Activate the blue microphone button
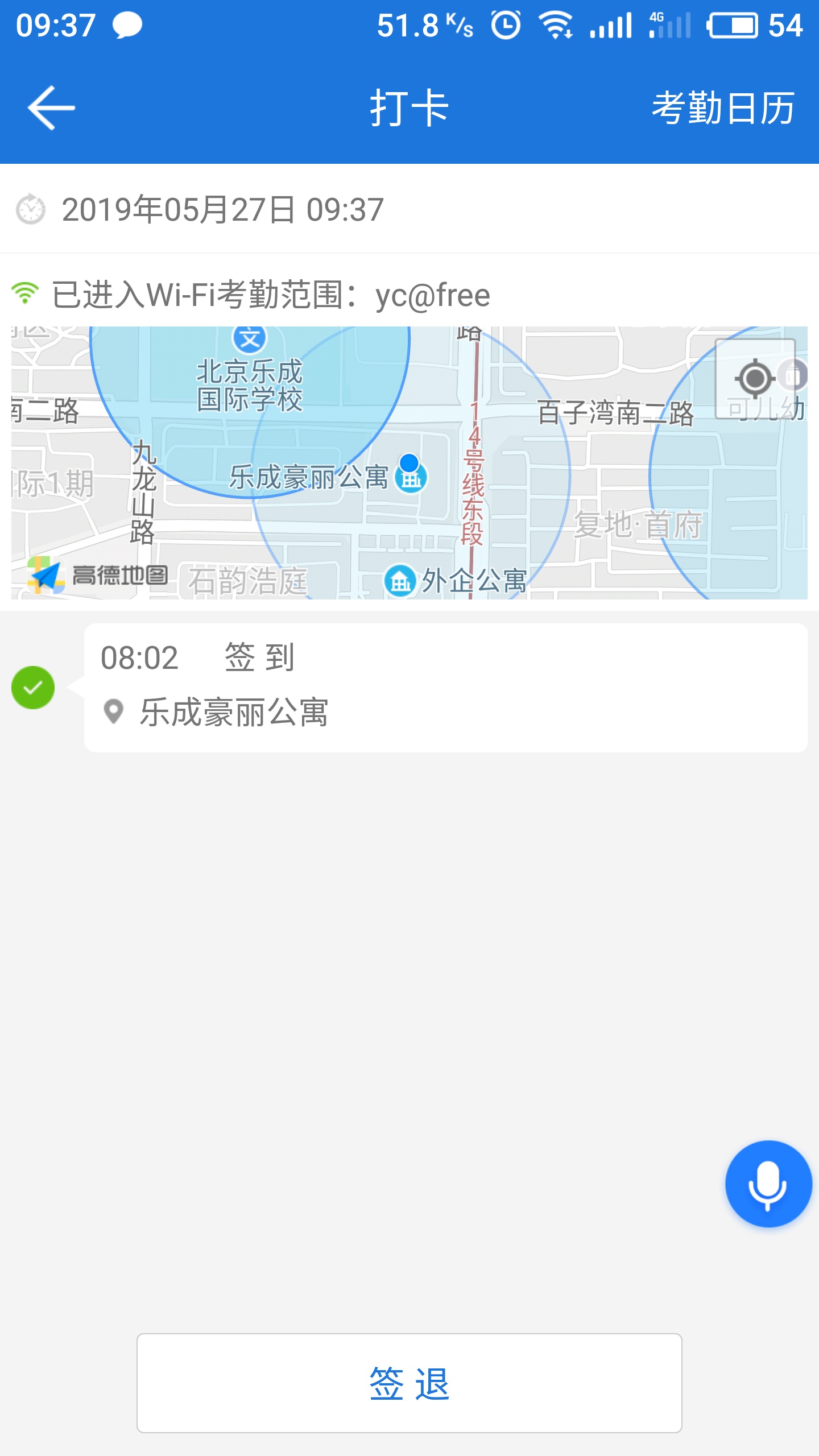 [x=768, y=1184]
